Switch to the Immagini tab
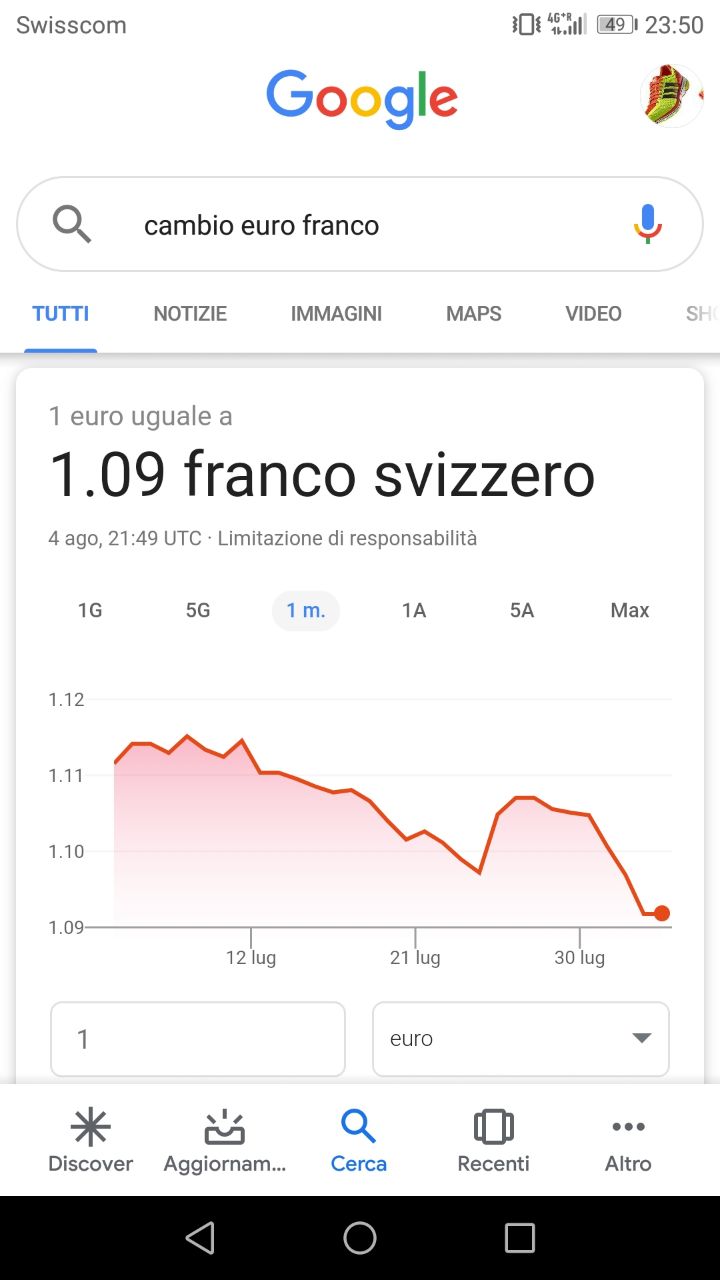 click(336, 314)
